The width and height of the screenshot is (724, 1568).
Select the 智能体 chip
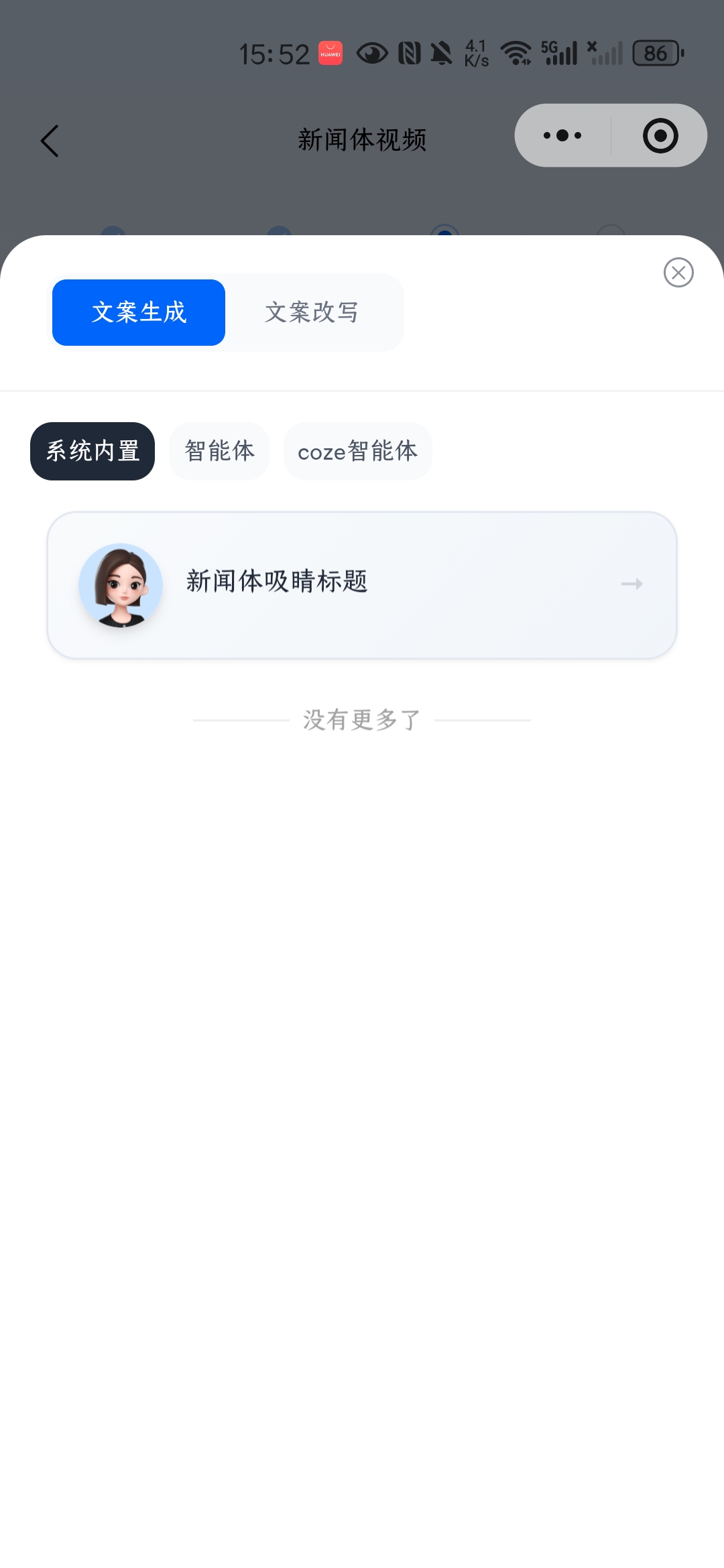pos(219,451)
